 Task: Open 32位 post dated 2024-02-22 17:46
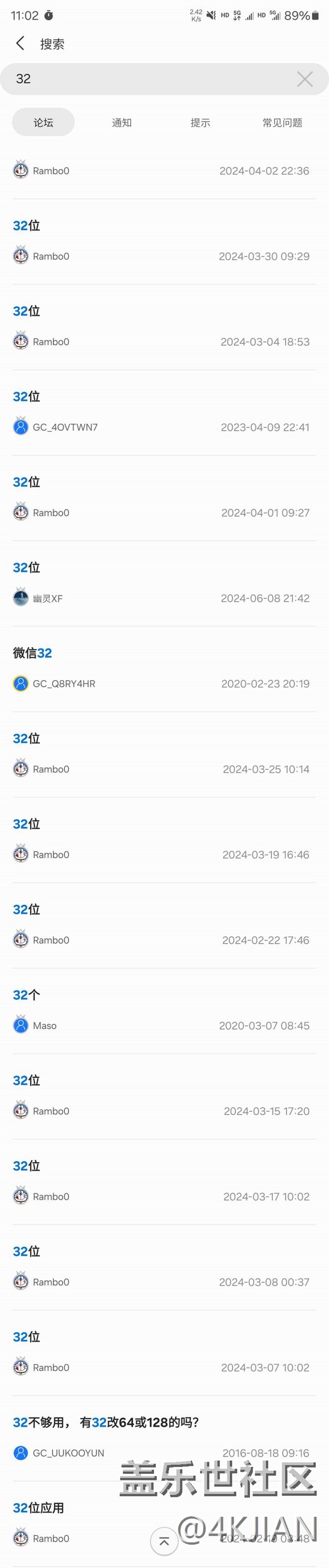[164, 926]
